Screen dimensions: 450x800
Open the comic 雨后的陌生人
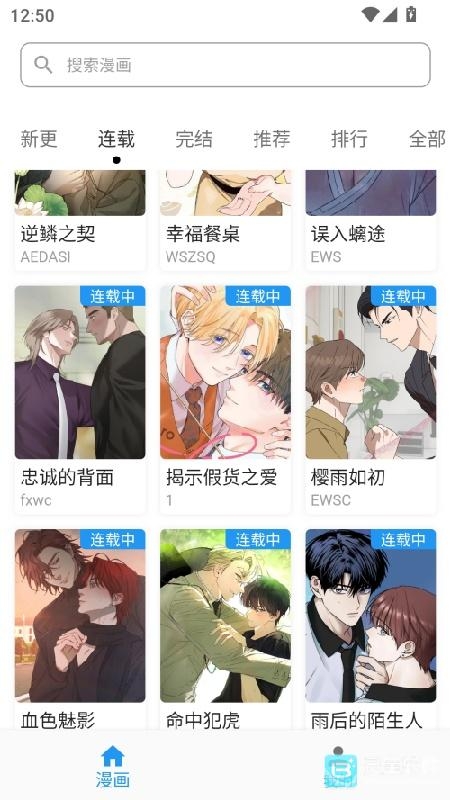(371, 629)
